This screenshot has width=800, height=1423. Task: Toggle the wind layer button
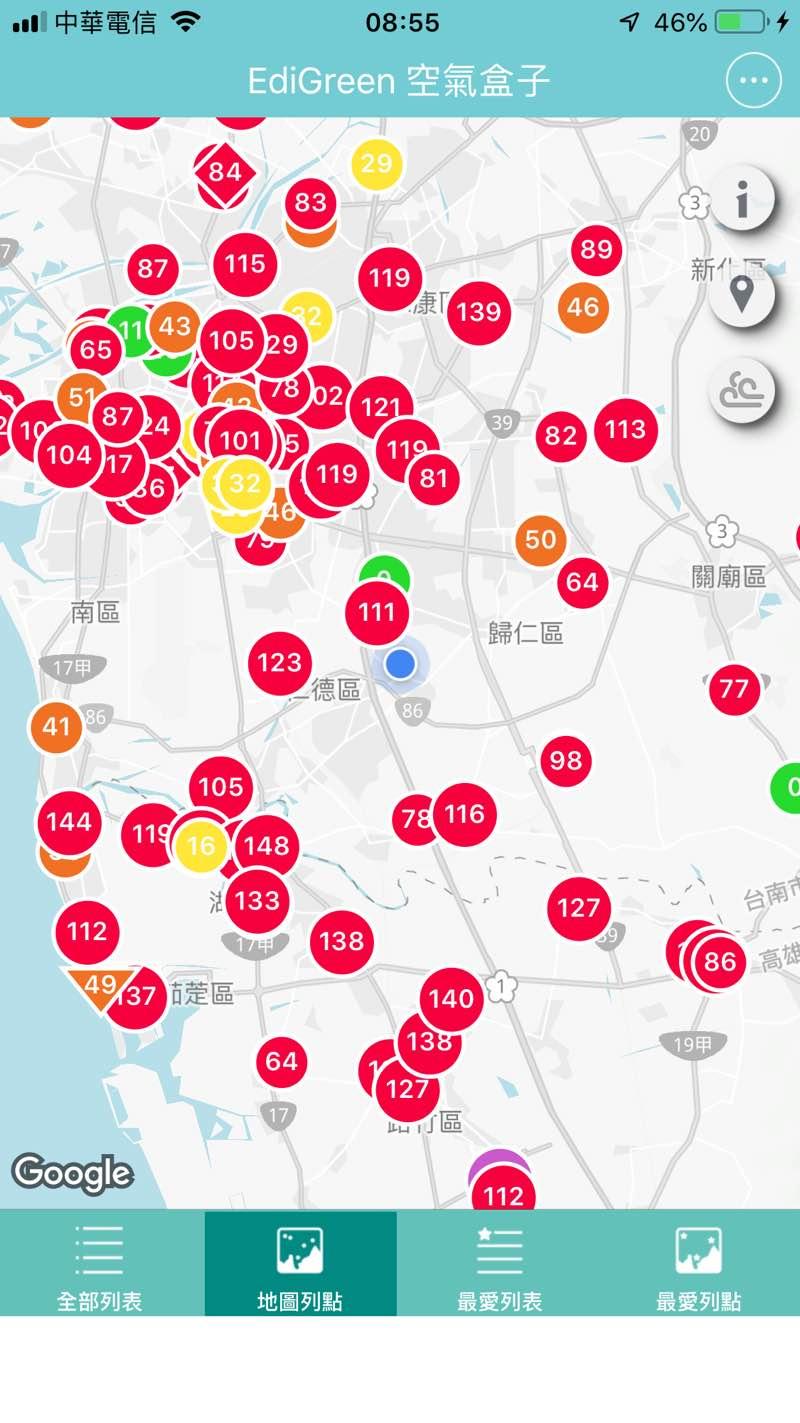(742, 391)
